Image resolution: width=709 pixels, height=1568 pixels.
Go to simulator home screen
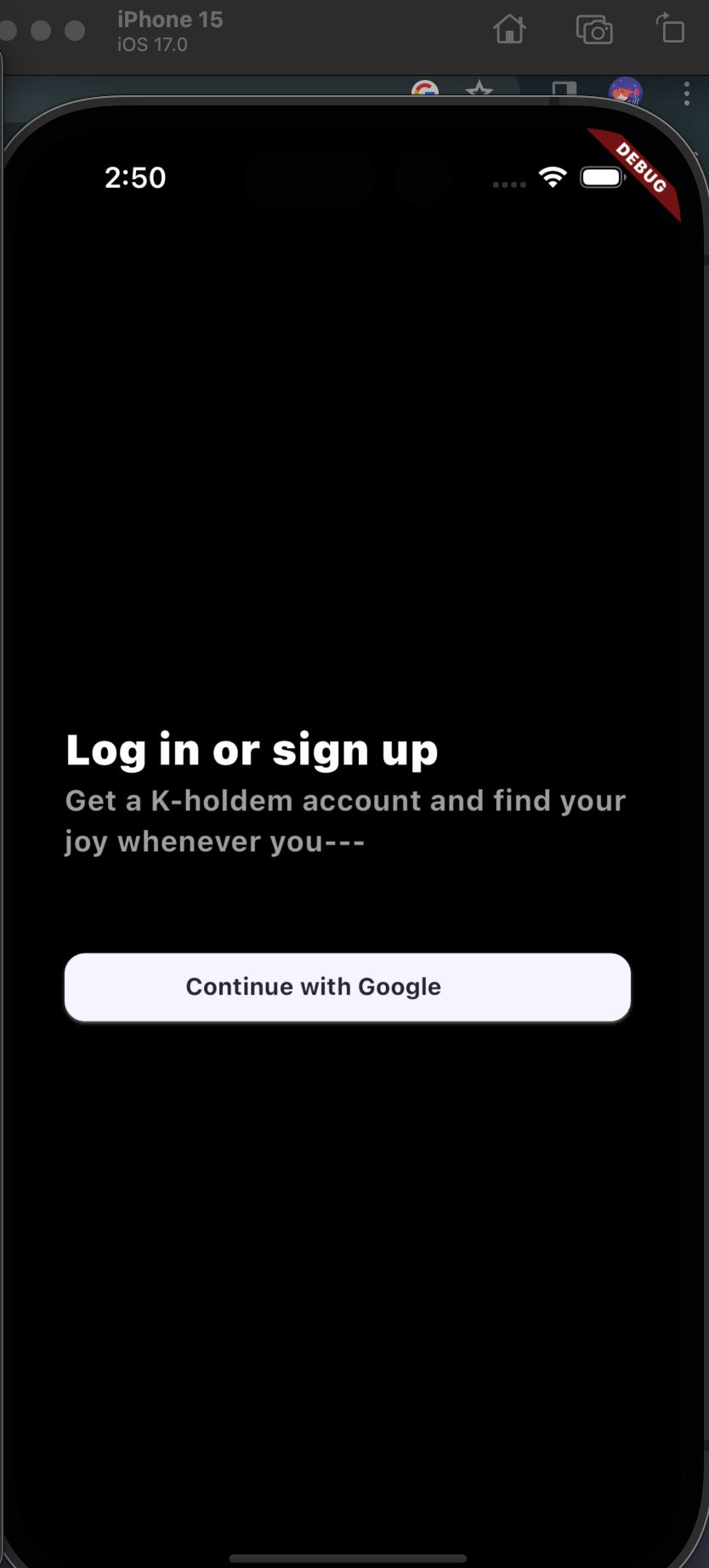(509, 30)
